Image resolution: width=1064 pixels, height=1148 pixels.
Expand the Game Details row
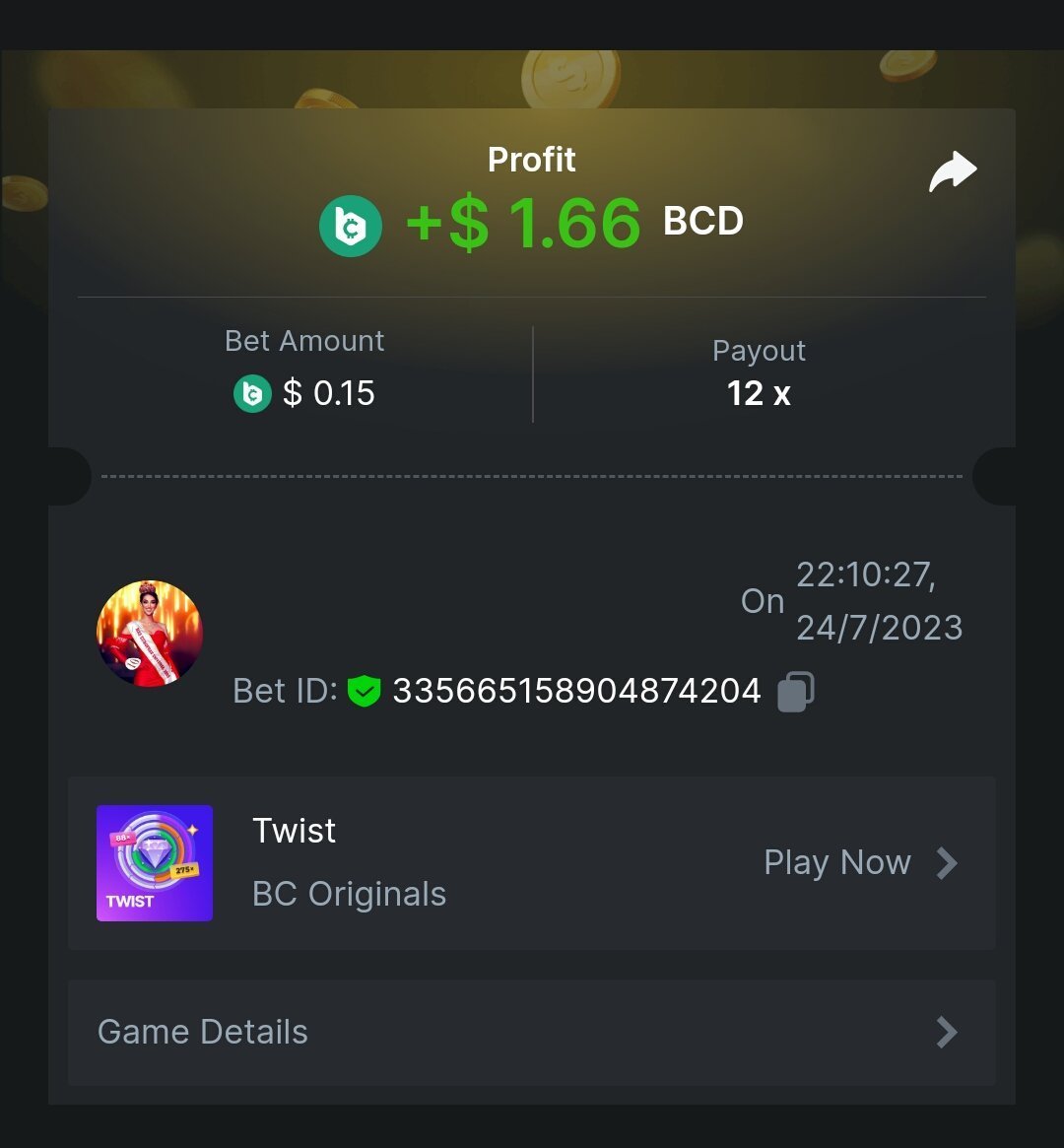[531, 1032]
